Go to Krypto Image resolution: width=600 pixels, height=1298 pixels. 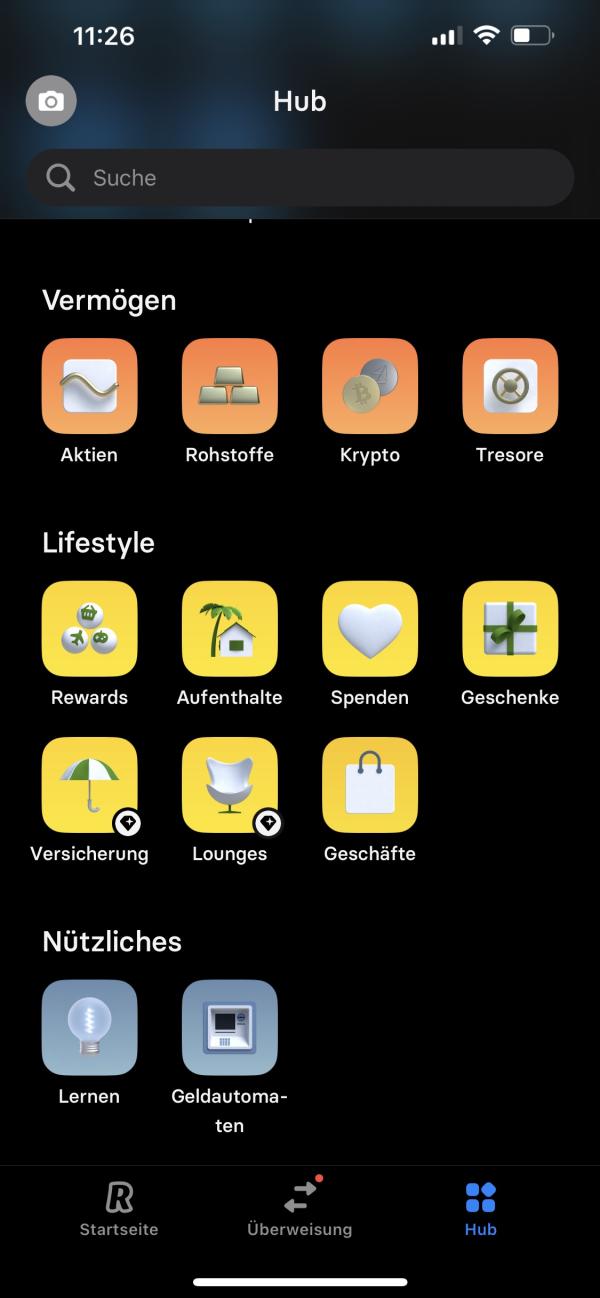pyautogui.click(x=370, y=386)
